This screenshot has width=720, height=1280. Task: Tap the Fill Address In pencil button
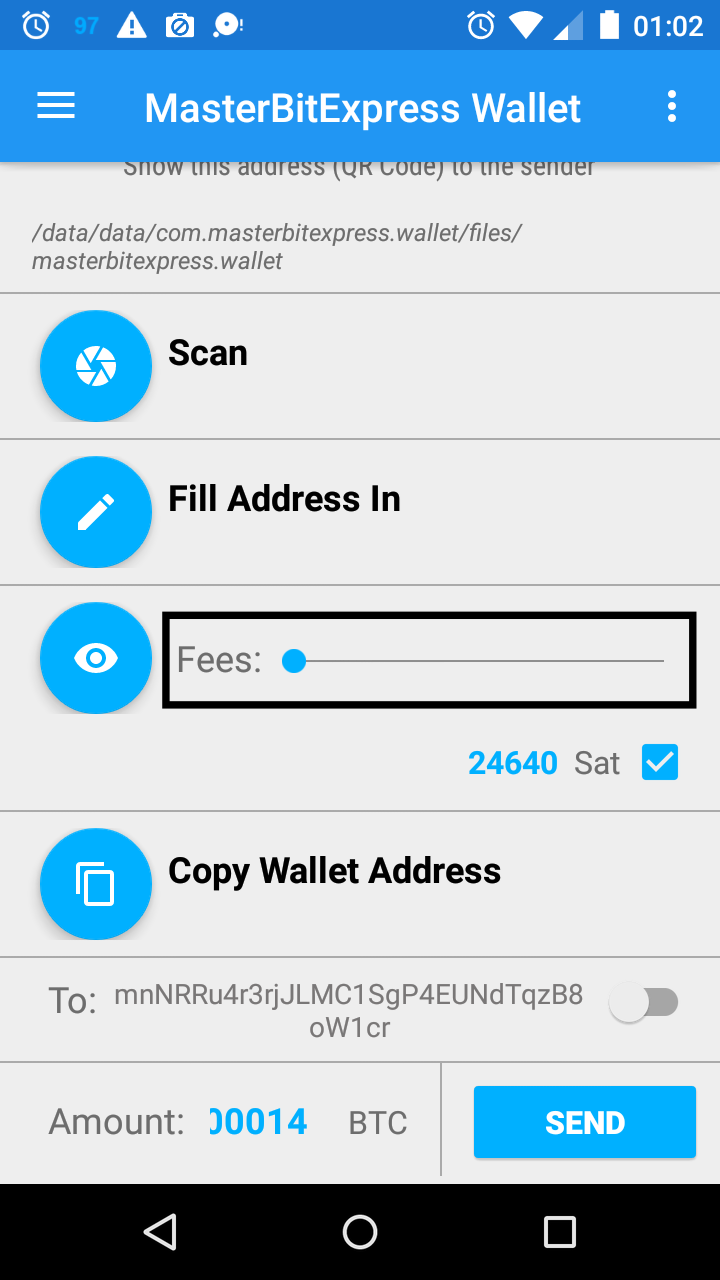96,512
